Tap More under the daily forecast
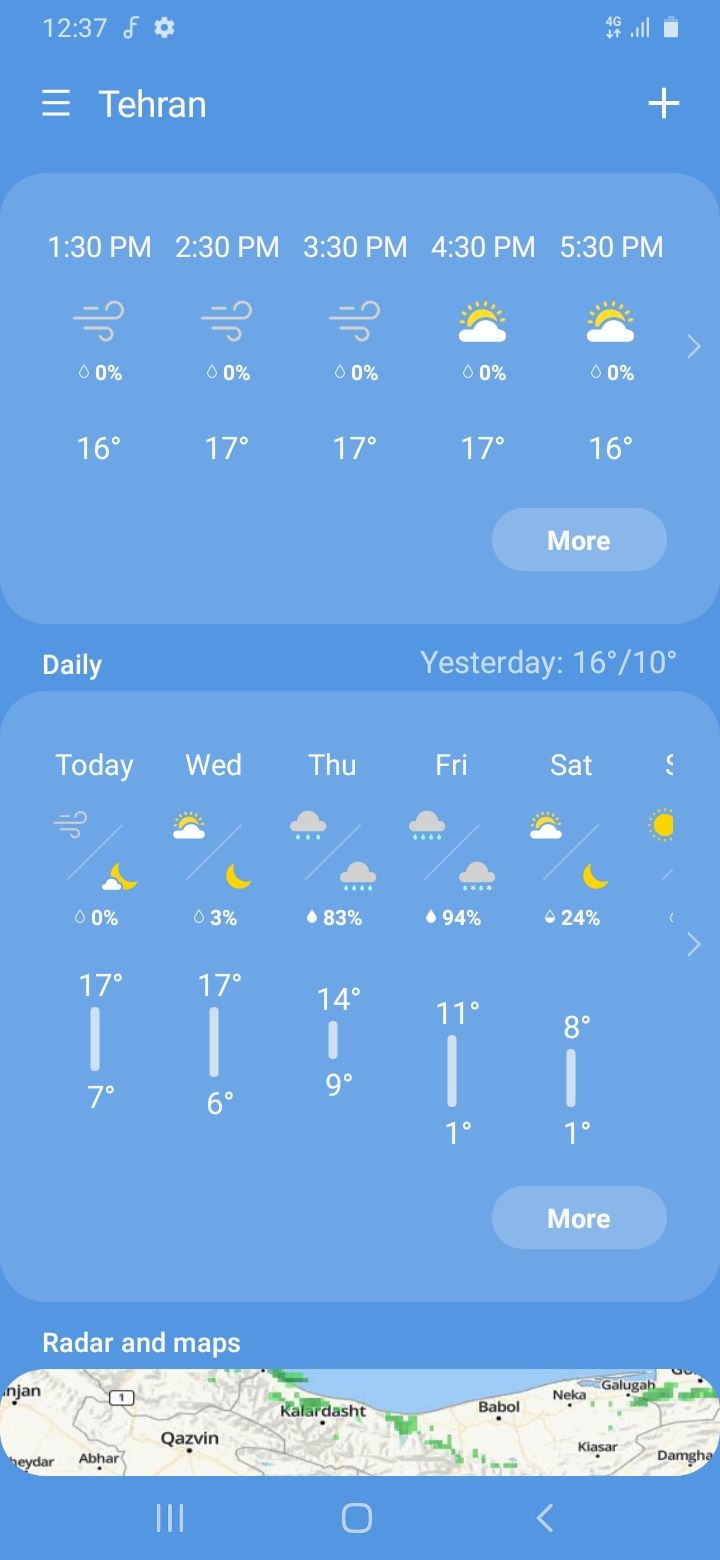The width and height of the screenshot is (720, 1560). click(x=579, y=1218)
